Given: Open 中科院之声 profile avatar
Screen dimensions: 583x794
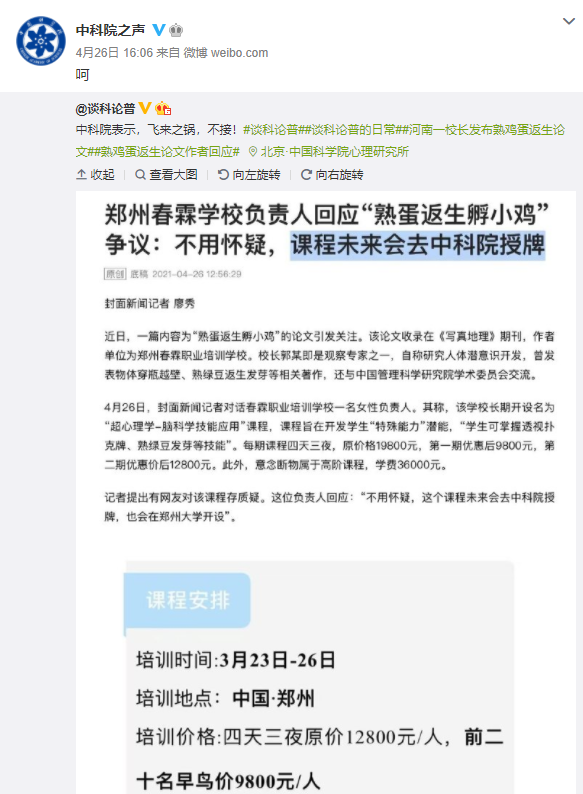Looking at the screenshot, I should [41, 41].
